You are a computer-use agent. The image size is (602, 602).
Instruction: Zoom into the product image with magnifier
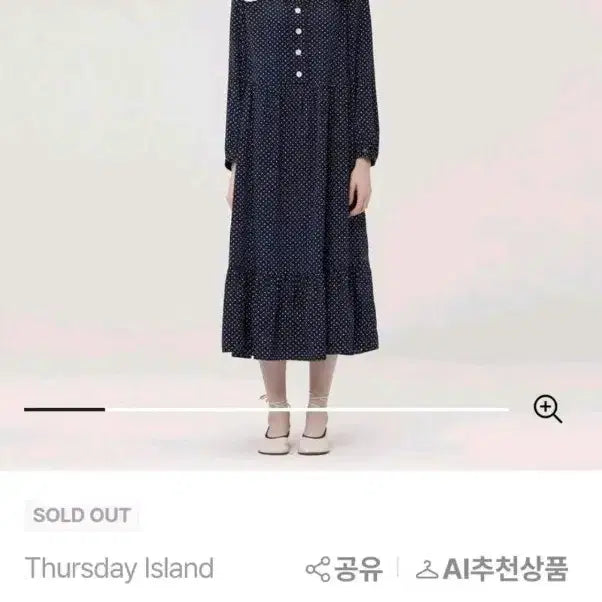pos(547,409)
